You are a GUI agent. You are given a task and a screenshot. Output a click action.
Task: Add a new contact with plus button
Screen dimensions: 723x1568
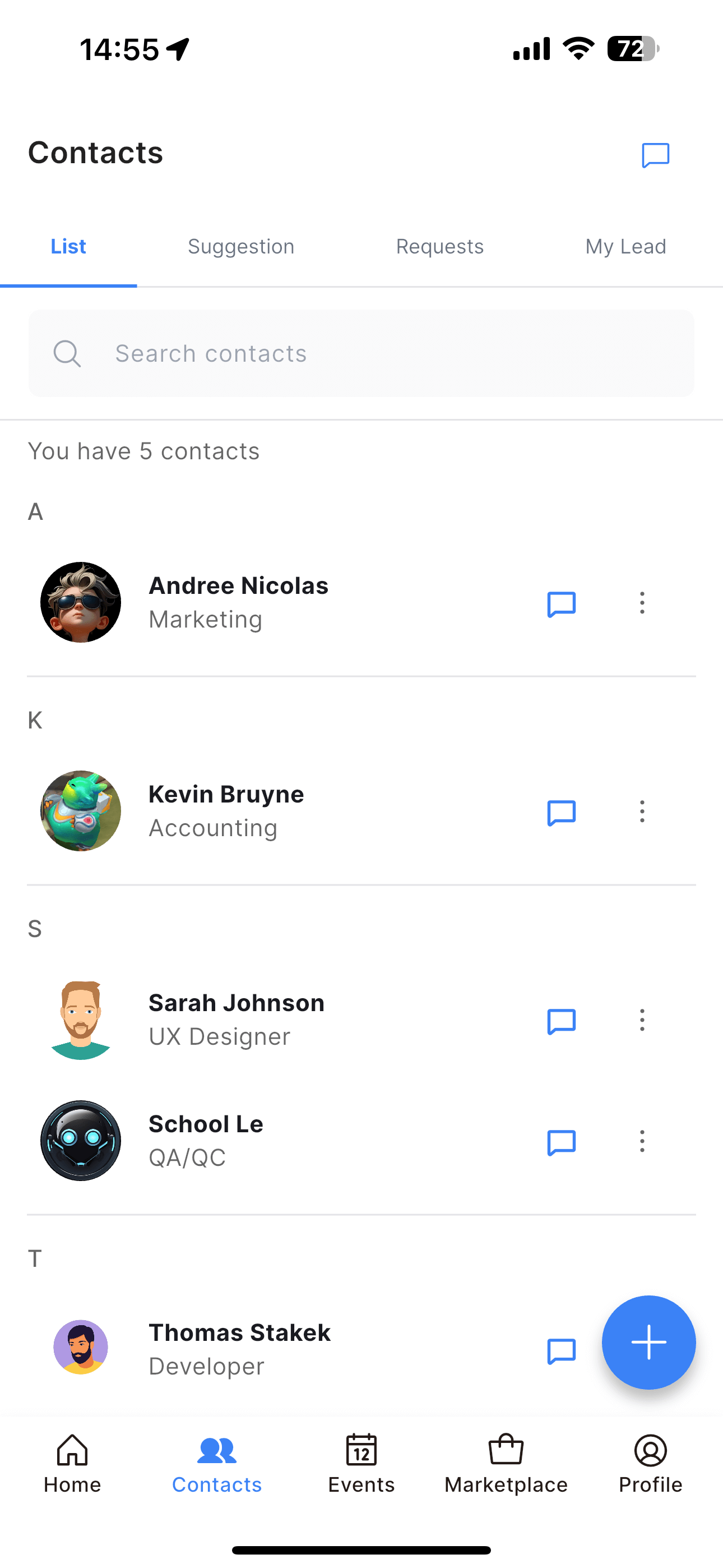click(649, 1342)
